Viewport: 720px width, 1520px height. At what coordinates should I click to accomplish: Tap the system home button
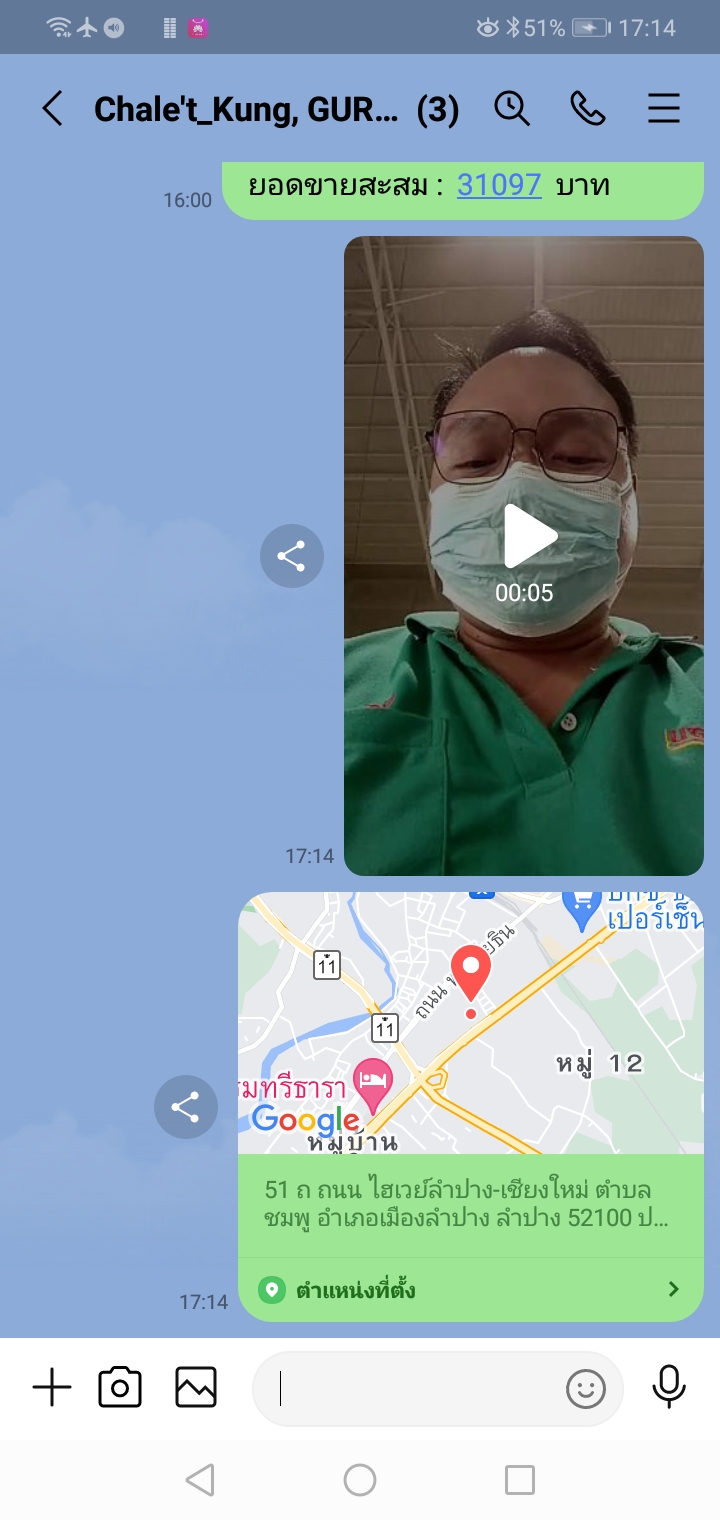pos(360,1480)
